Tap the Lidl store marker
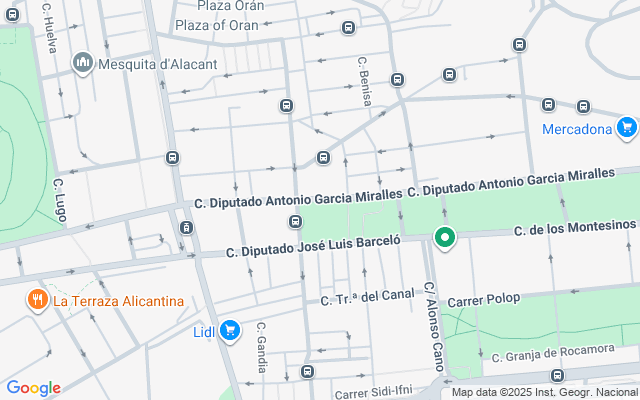The image size is (640, 400). click(x=230, y=331)
